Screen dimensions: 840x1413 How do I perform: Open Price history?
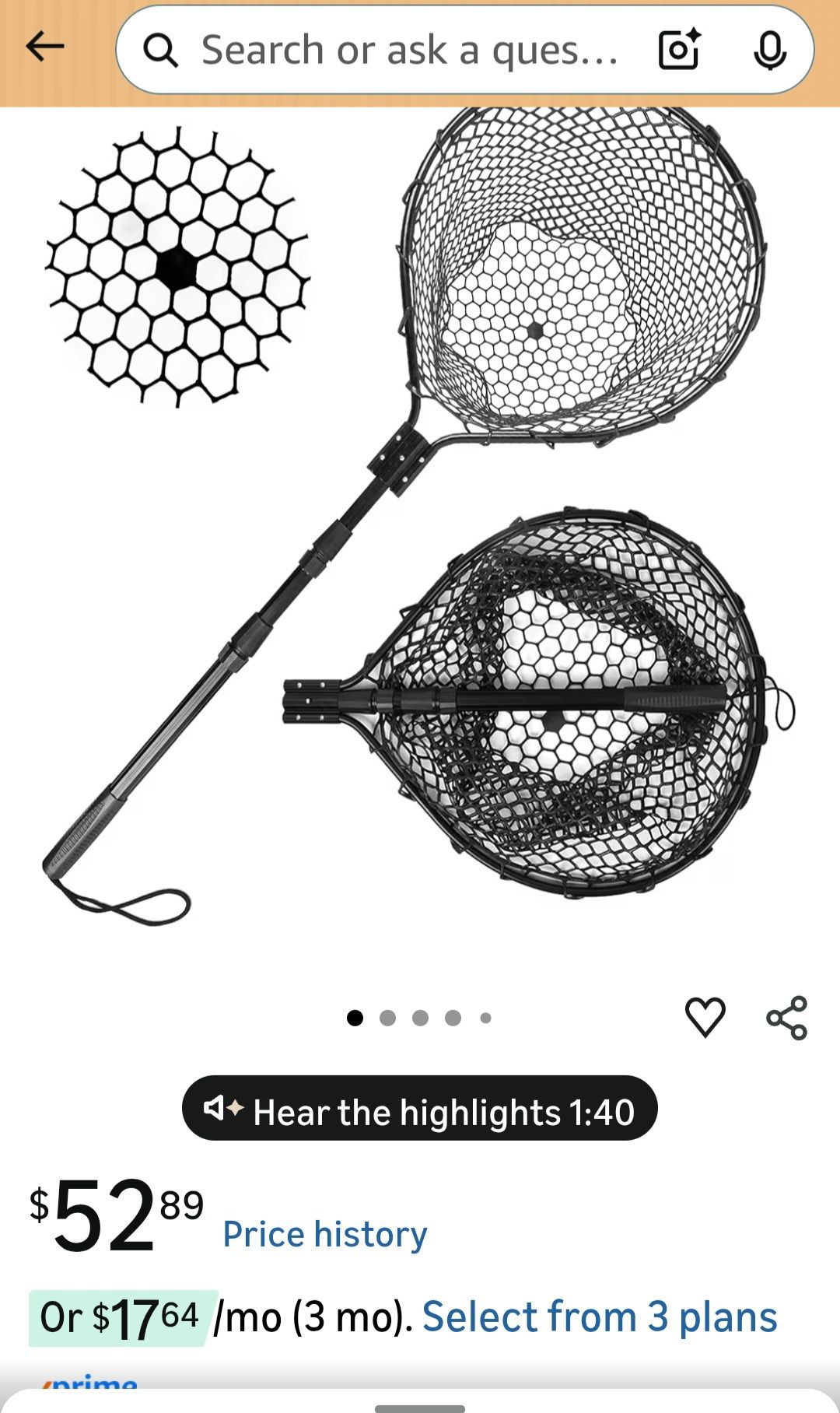(325, 1234)
